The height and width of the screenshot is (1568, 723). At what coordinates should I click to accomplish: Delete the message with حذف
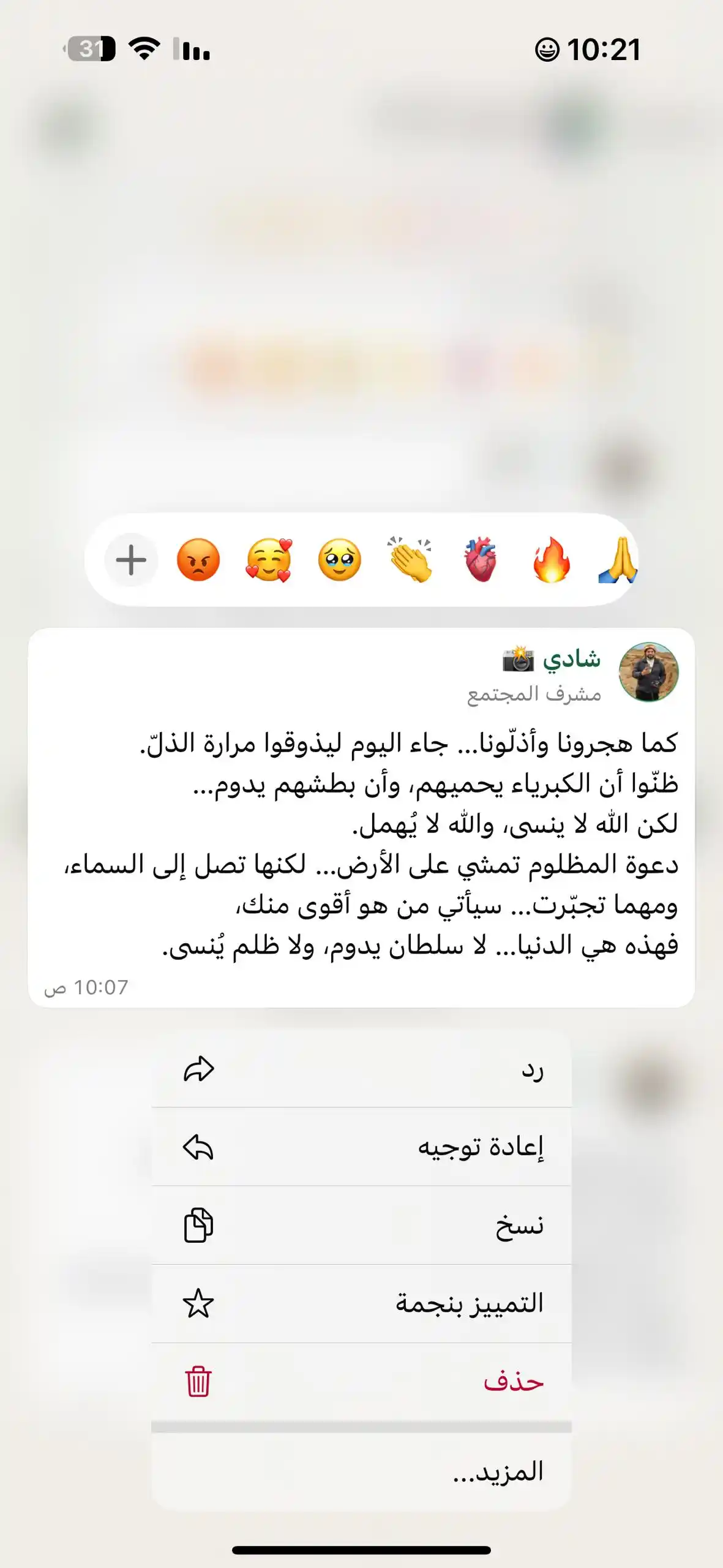[x=361, y=1382]
